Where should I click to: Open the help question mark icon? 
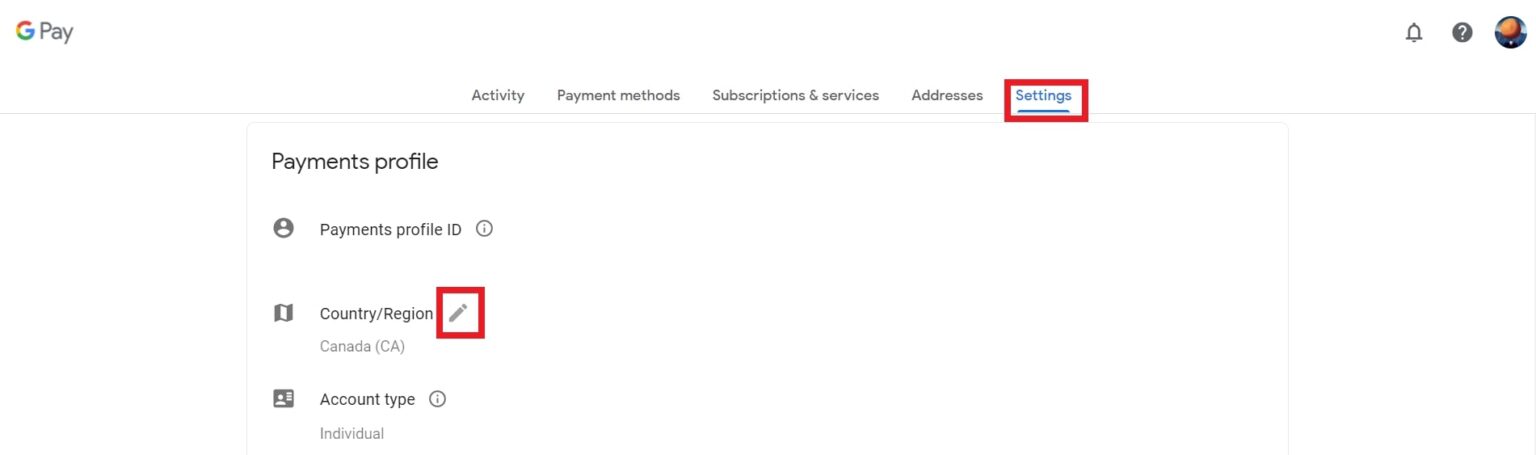1462,33
